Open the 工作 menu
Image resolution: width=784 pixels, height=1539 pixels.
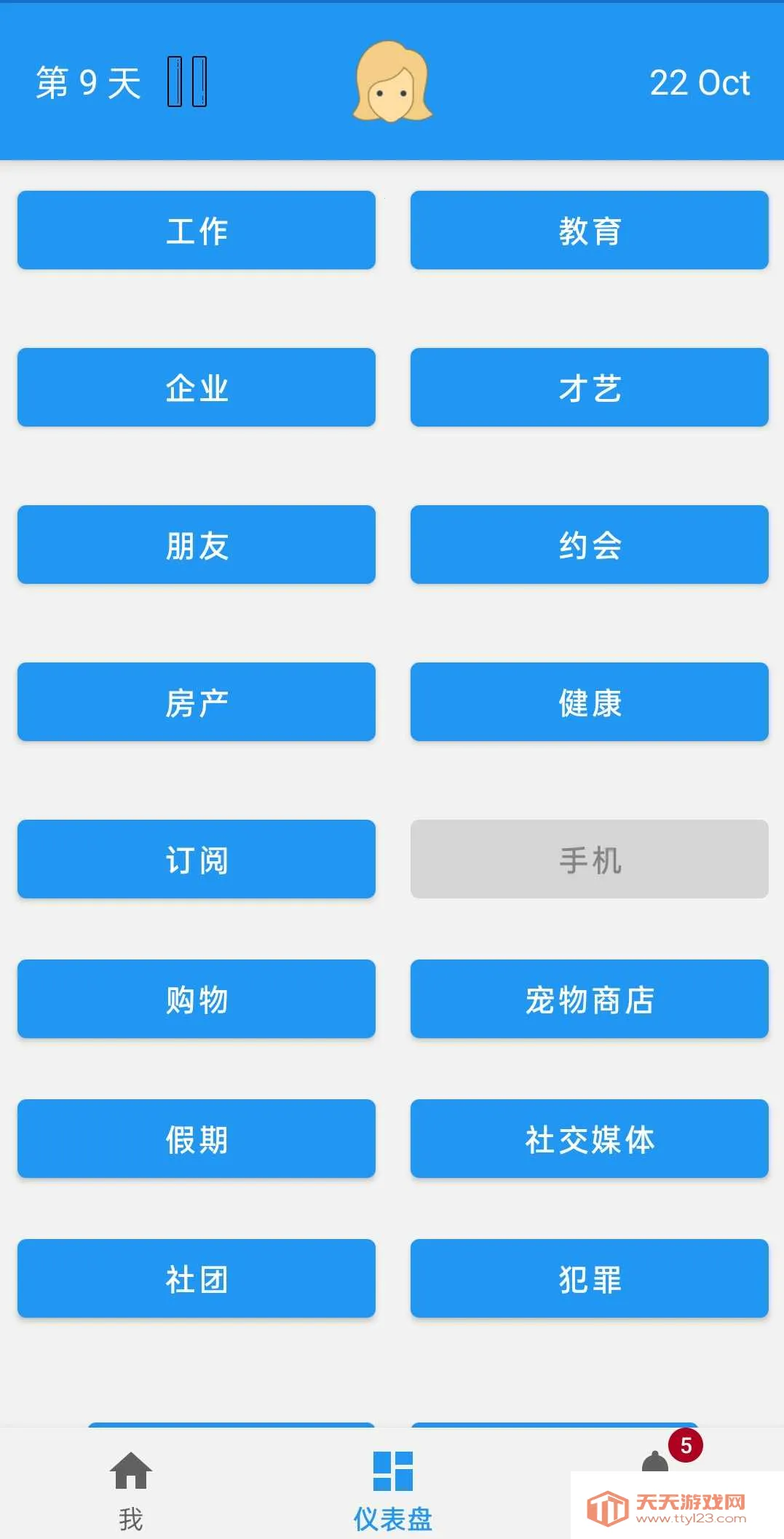[196, 230]
